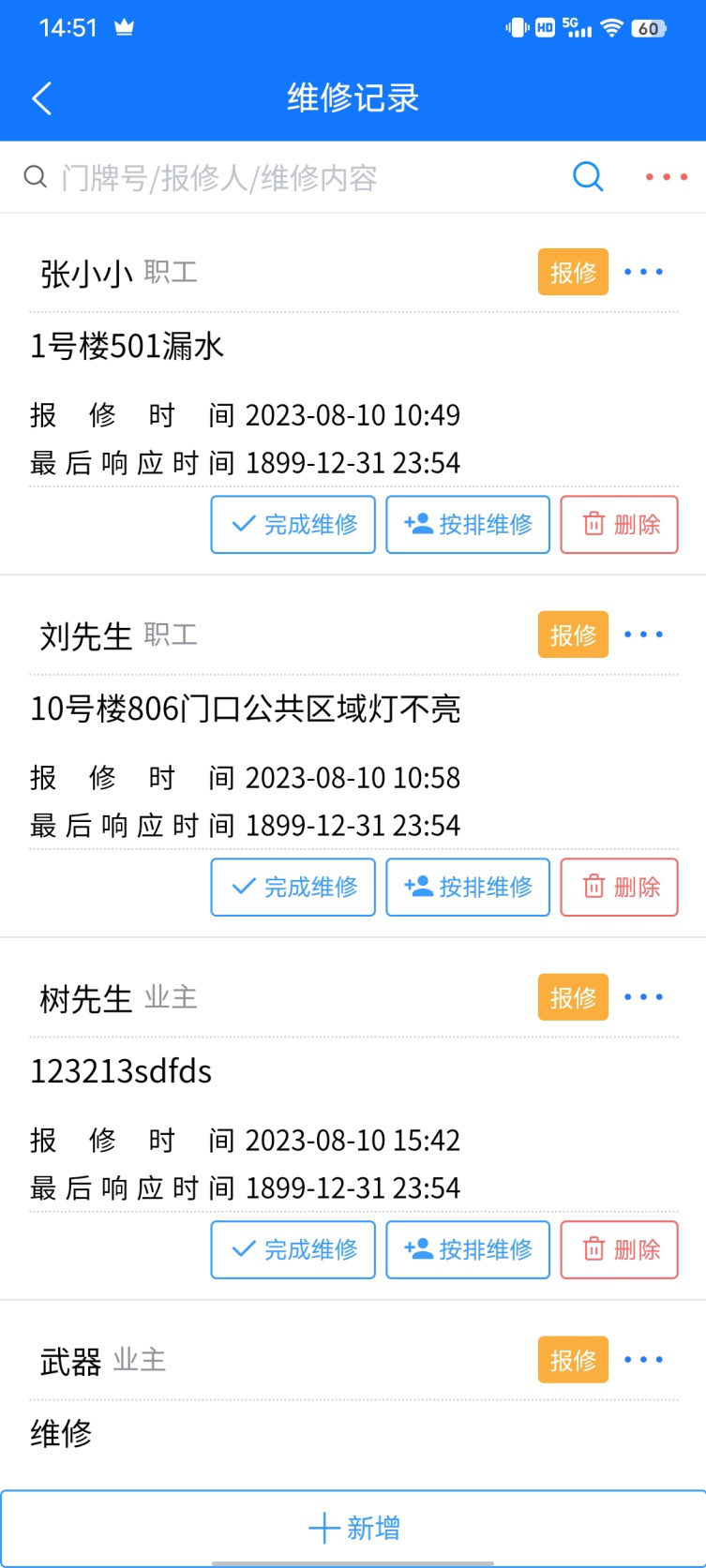Tap the back arrow on the title bar
Viewport: 706px width, 1568px height.
41,97
